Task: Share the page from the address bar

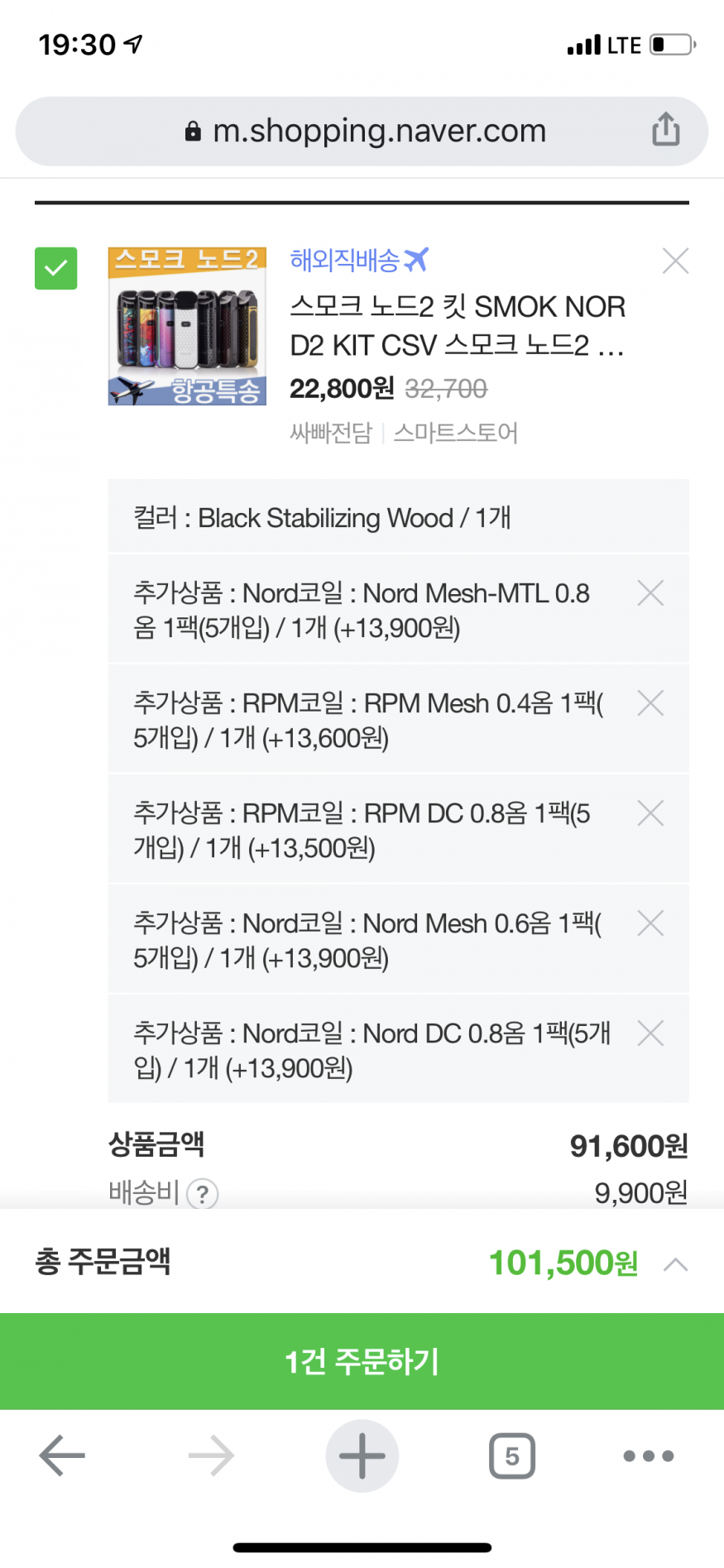Action: tap(665, 130)
